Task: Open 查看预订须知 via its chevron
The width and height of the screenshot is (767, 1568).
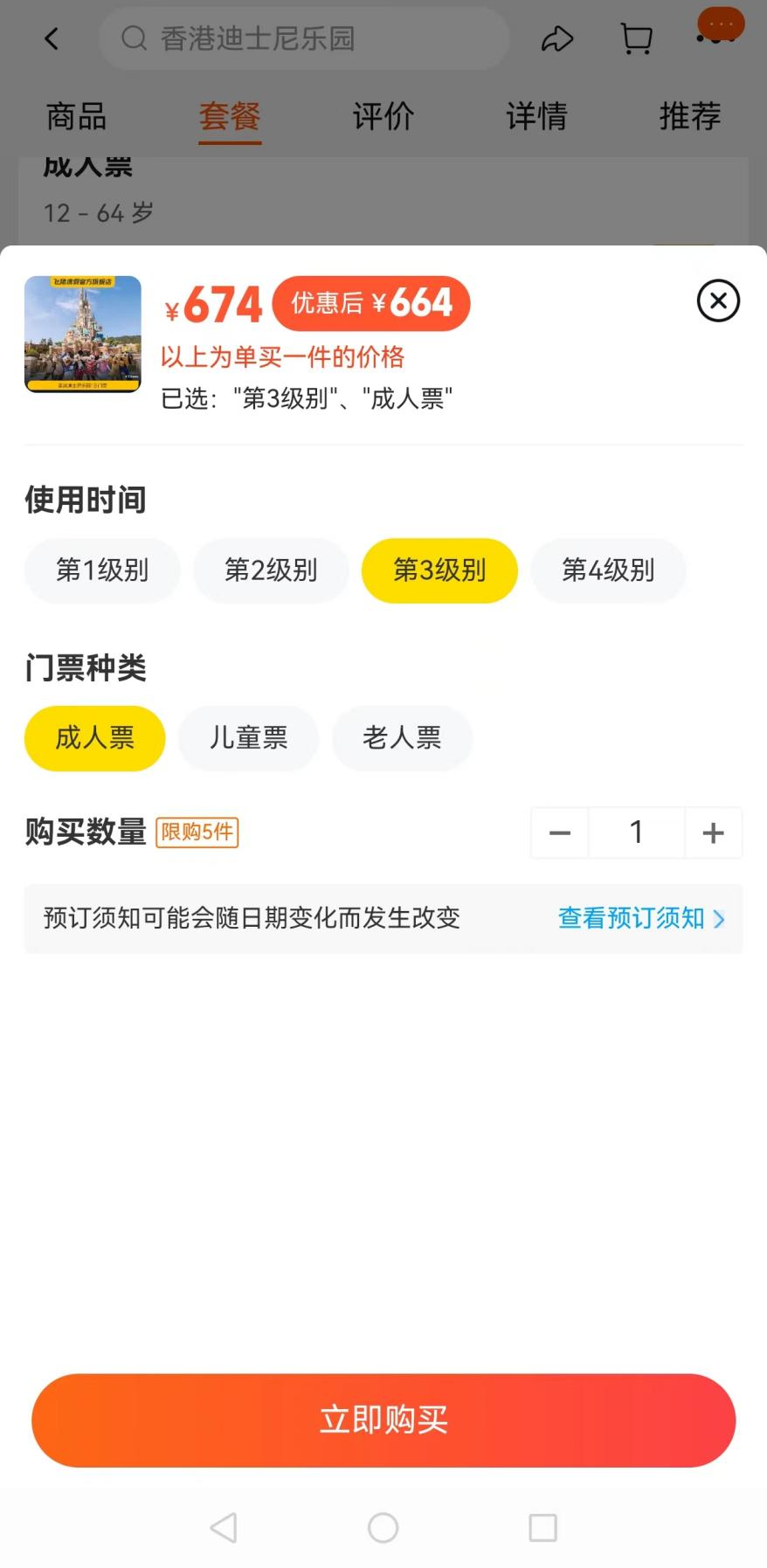Action: point(718,919)
